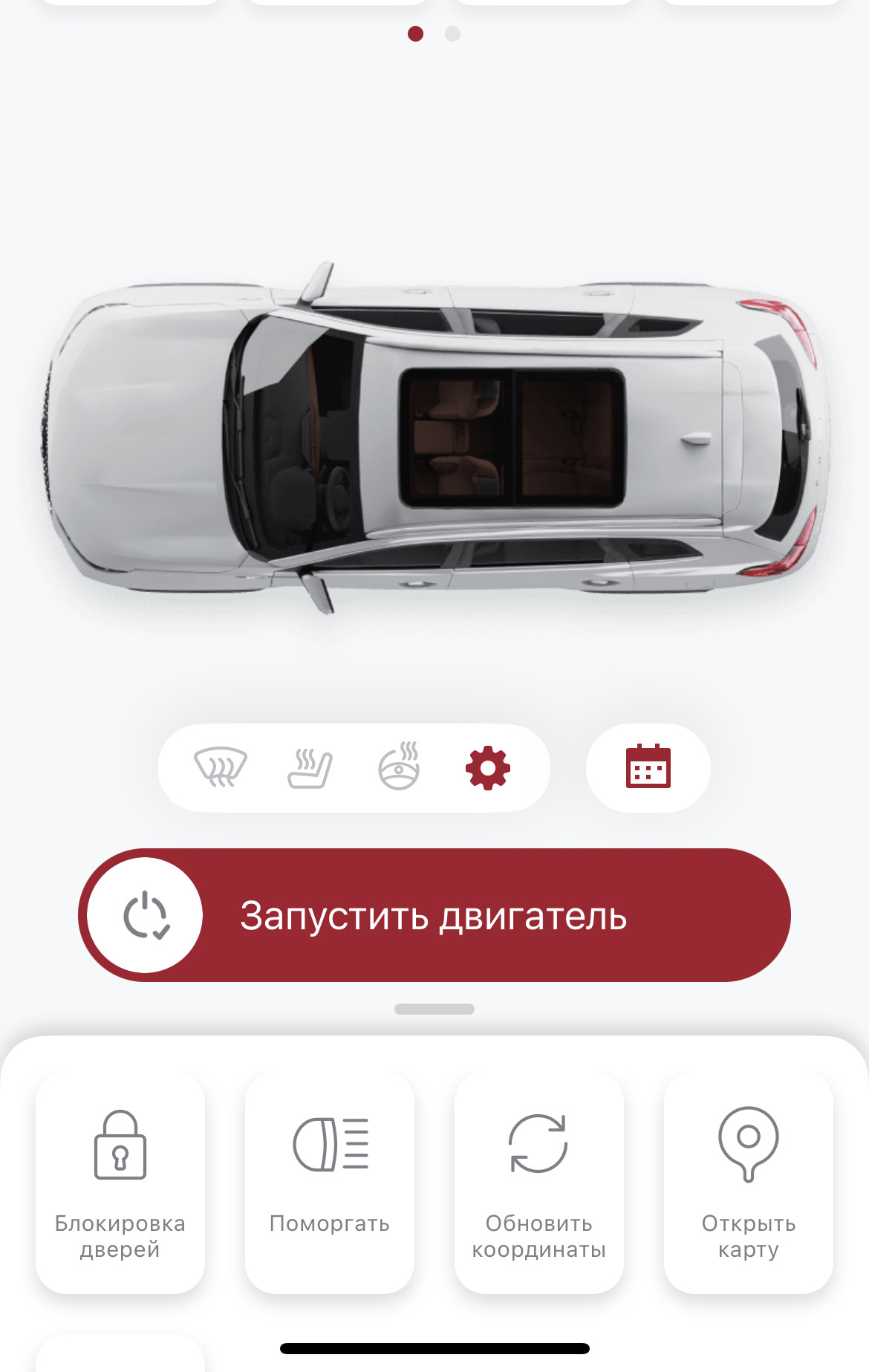
Task: Open the calendar schedule icon
Action: click(x=648, y=767)
